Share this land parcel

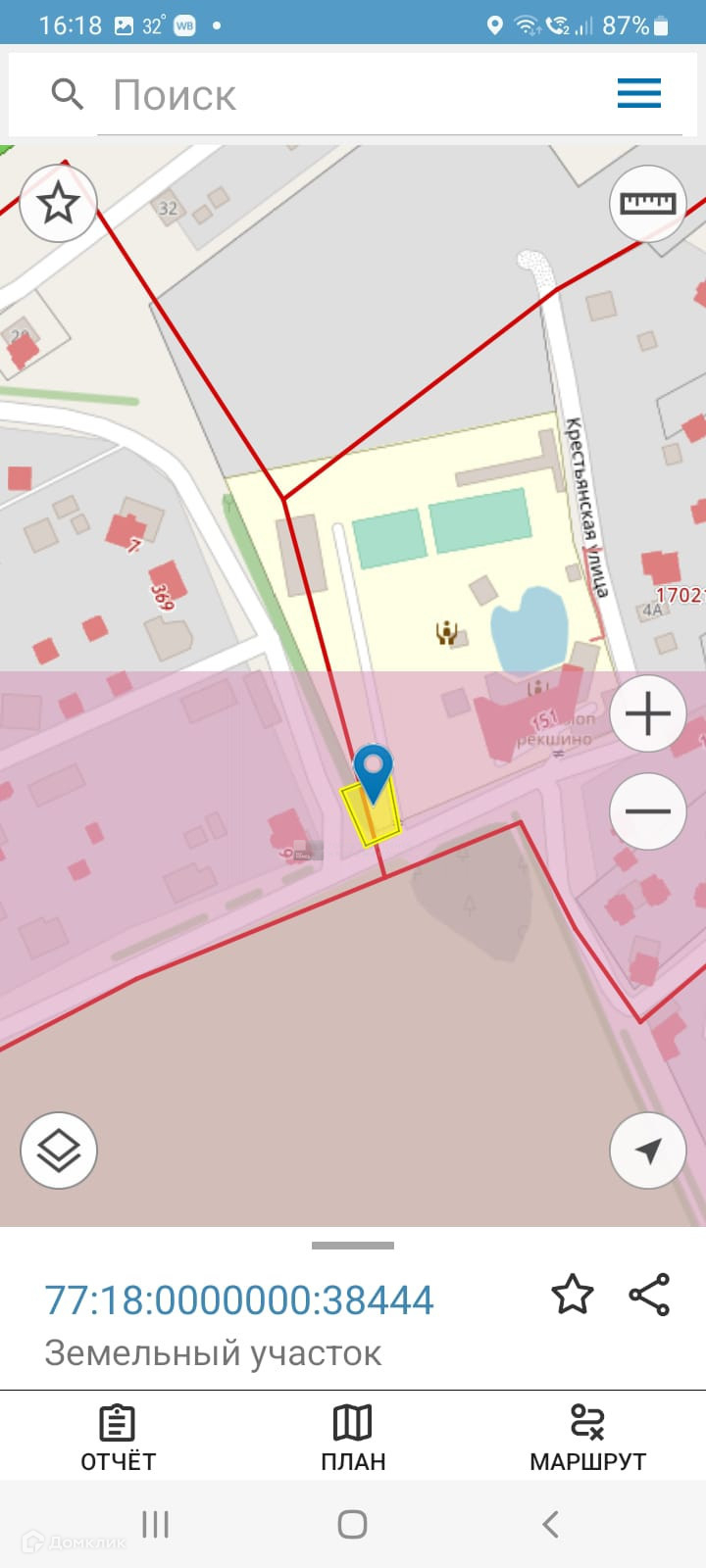(x=649, y=1295)
